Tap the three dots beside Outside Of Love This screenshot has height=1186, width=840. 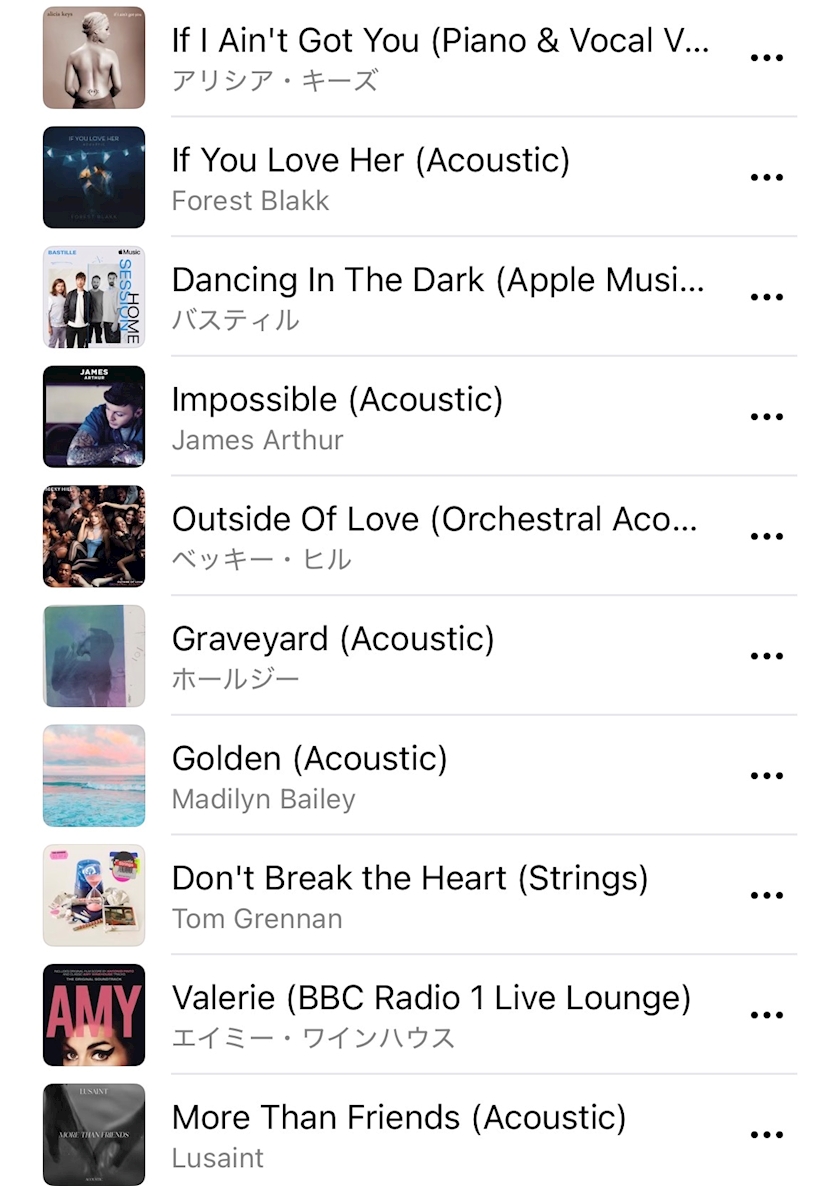tap(766, 536)
